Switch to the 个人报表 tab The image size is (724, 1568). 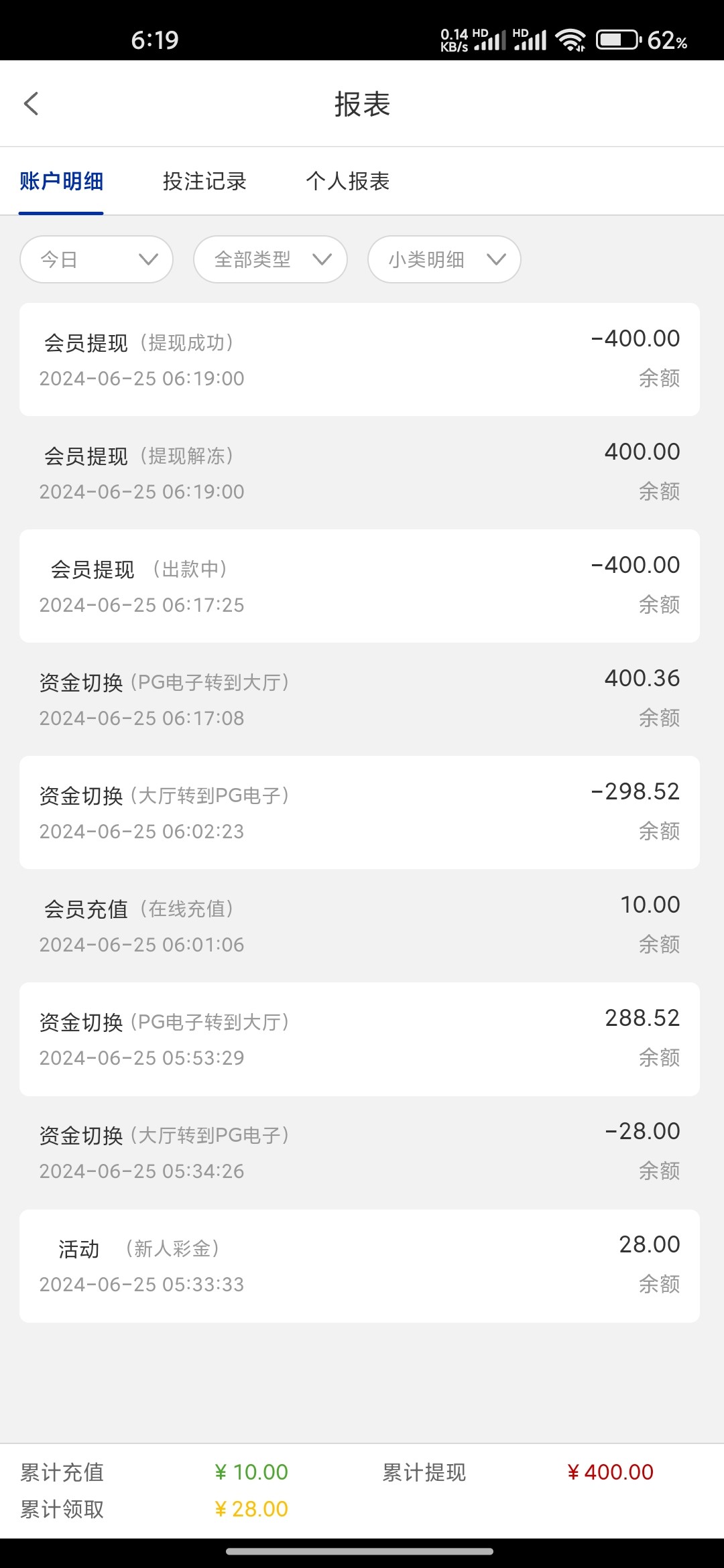(x=349, y=181)
